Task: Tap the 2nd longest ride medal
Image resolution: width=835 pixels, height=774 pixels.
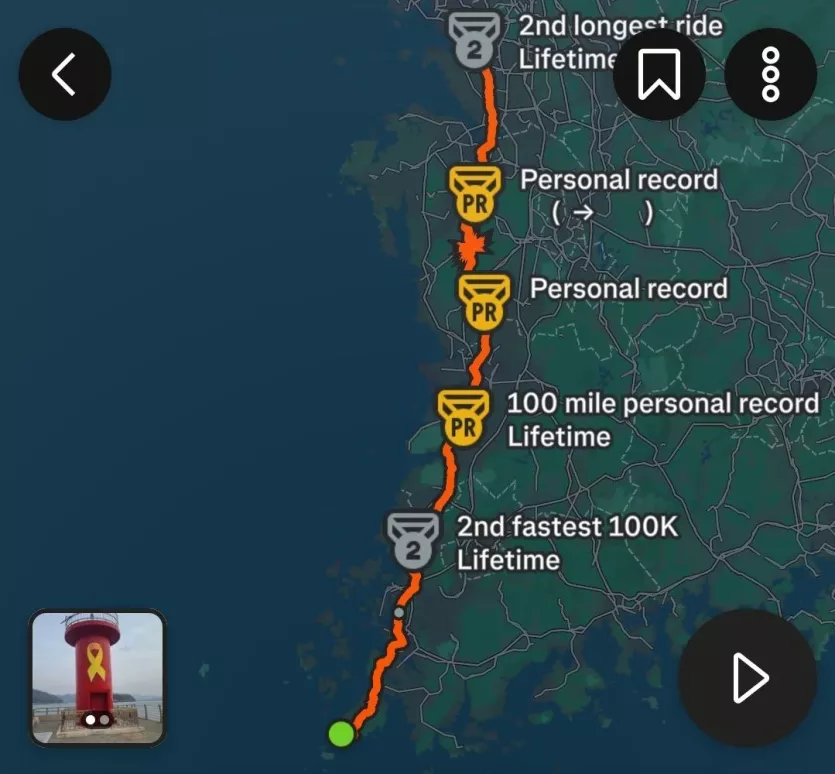Action: tap(474, 40)
